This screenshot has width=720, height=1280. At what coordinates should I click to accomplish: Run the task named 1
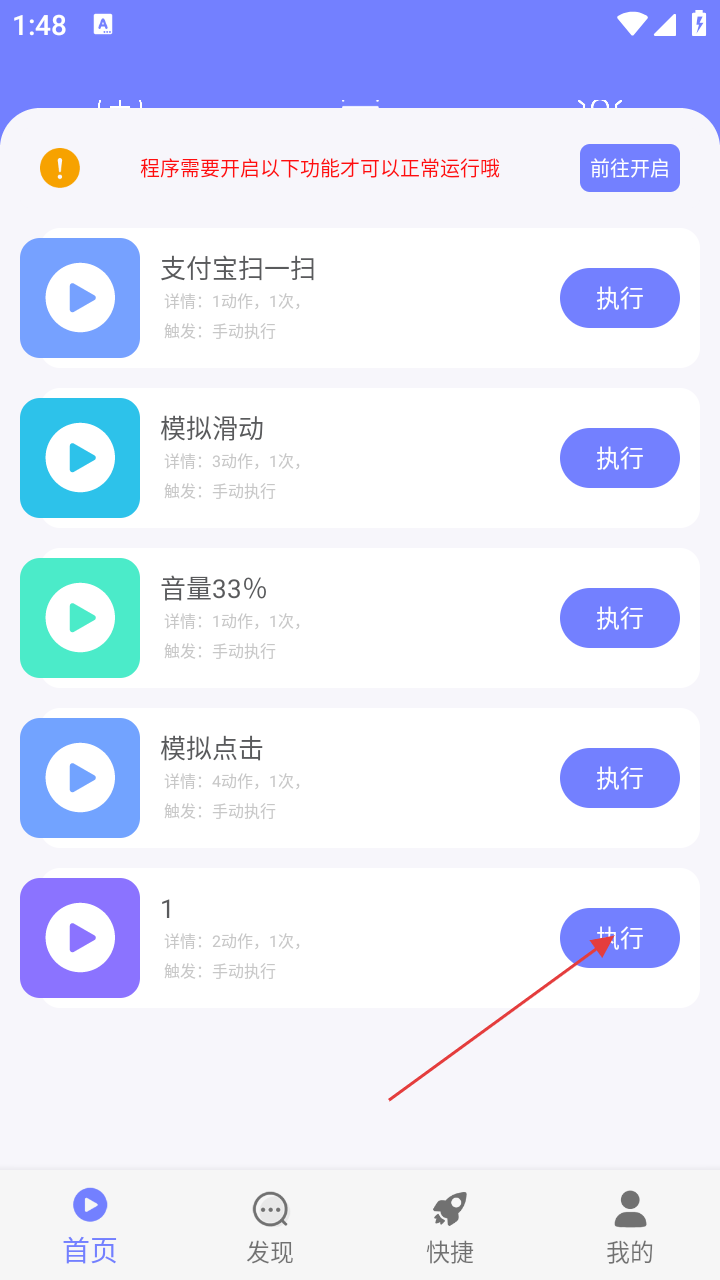click(619, 938)
